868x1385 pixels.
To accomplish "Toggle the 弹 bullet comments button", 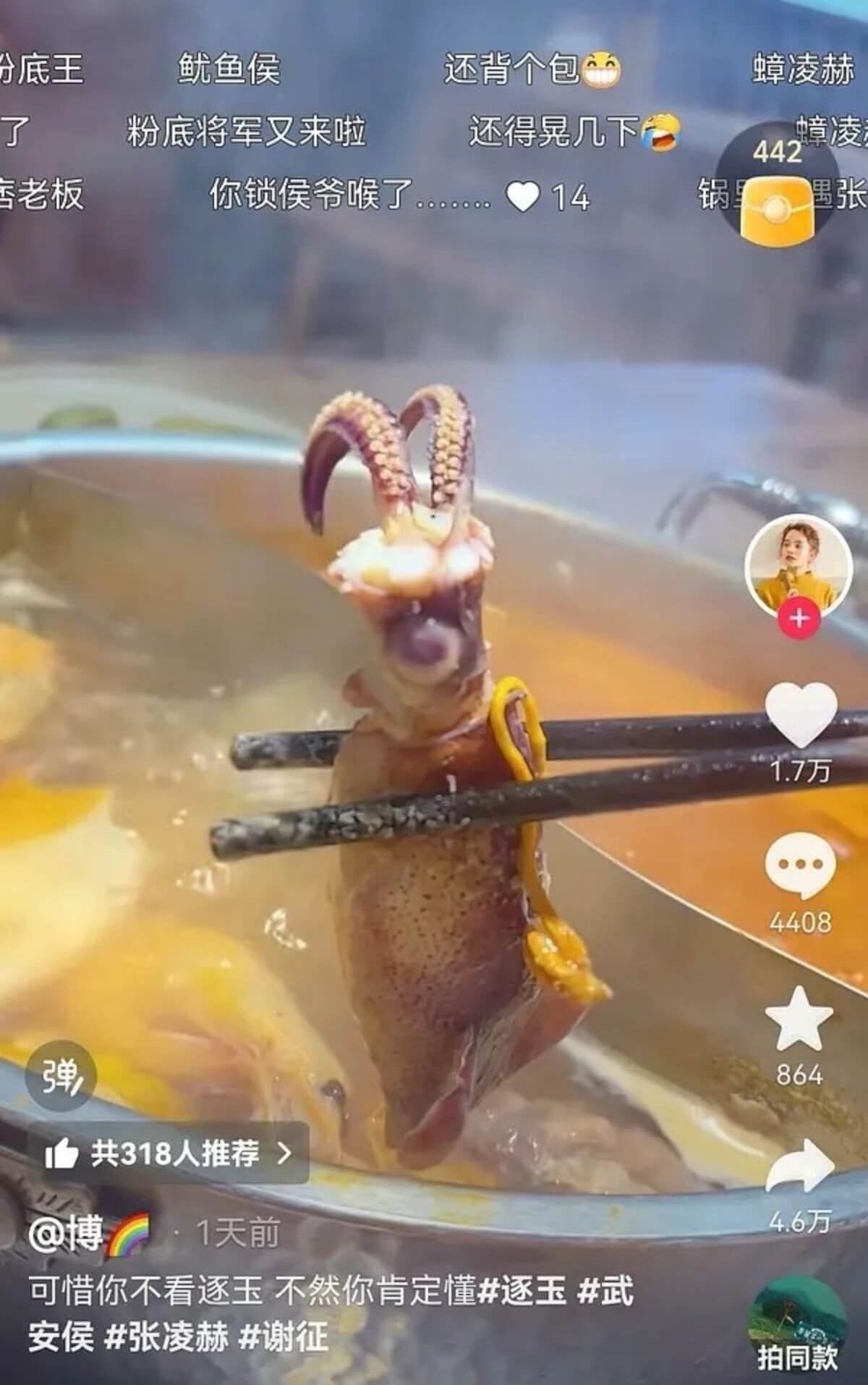I will (60, 1075).
